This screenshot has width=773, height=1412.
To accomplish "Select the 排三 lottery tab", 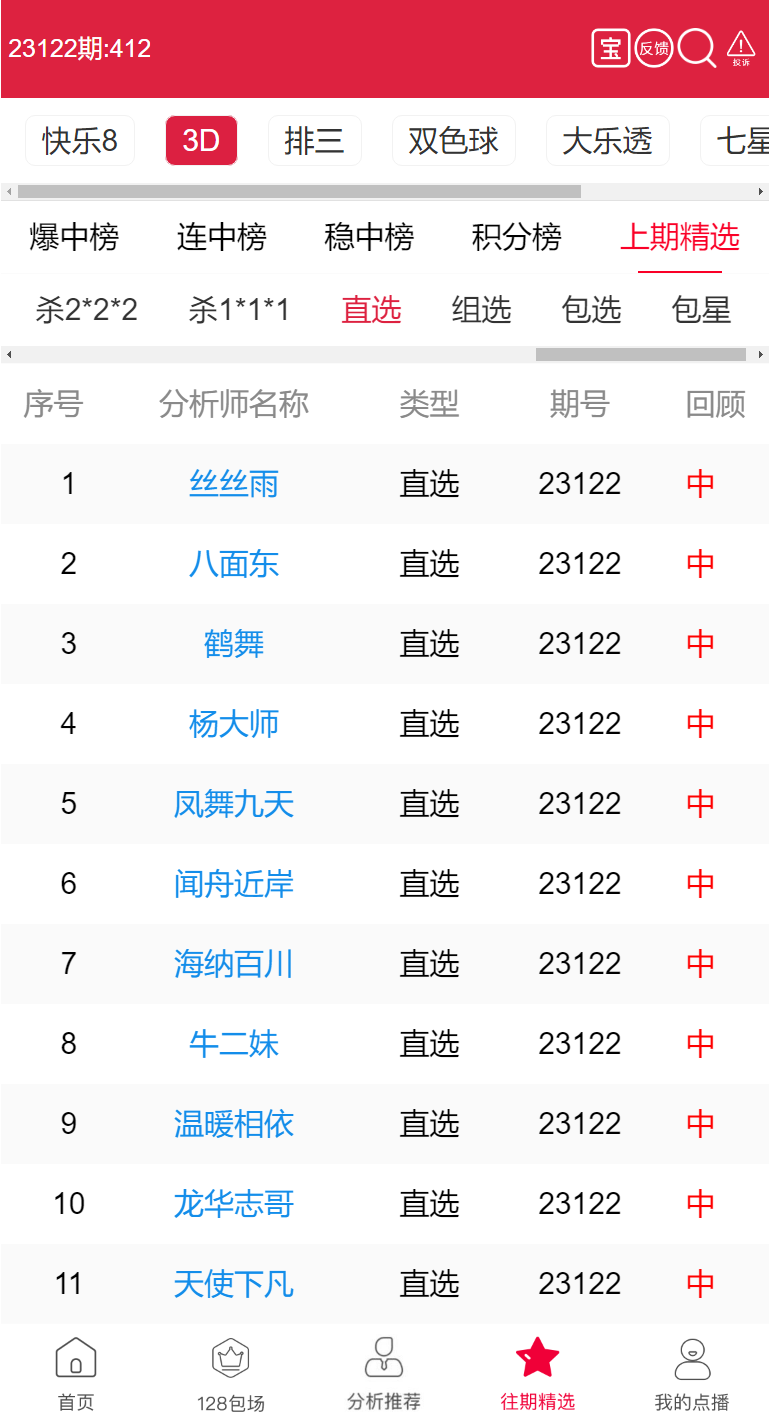I will click(x=314, y=141).
